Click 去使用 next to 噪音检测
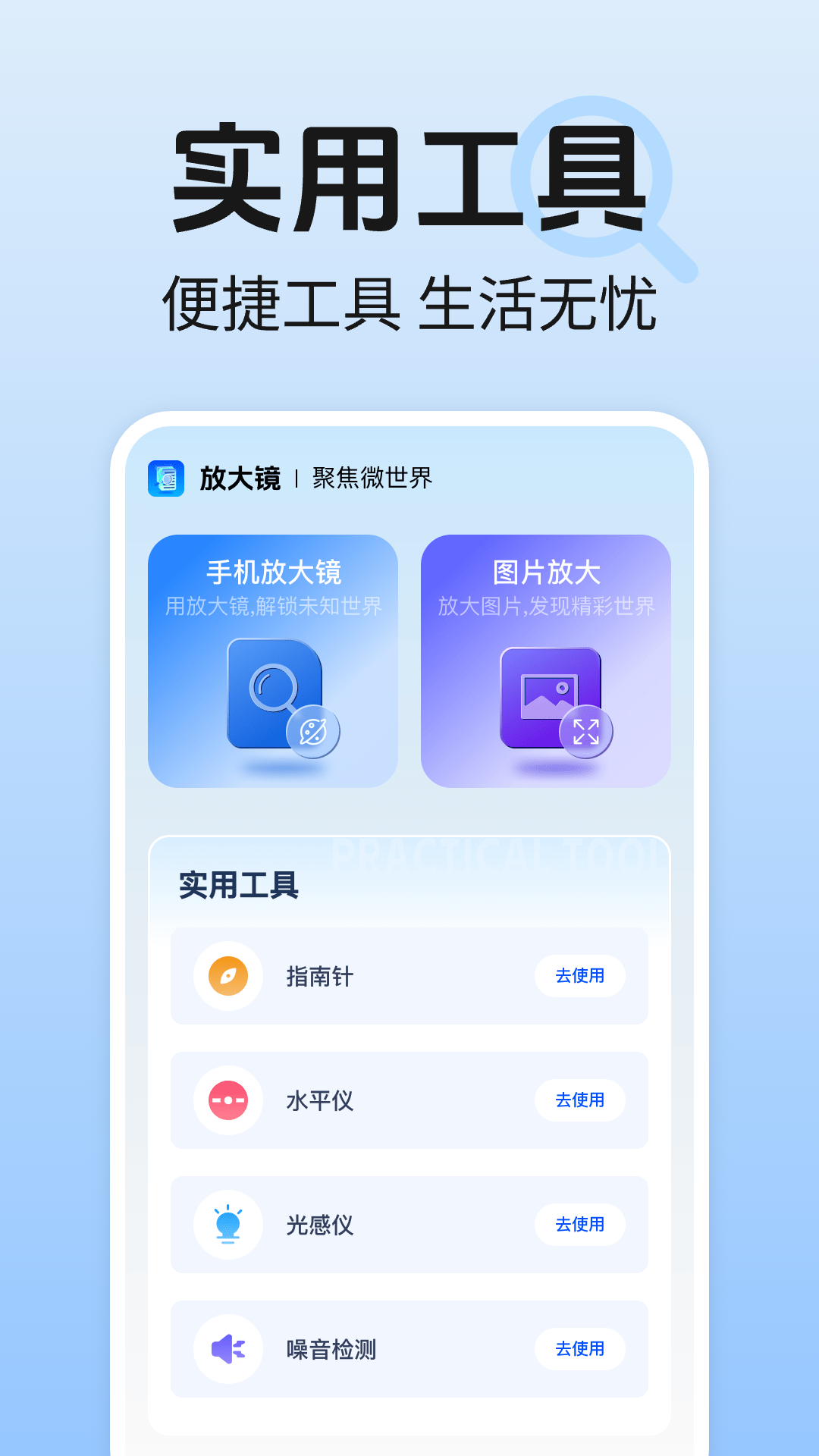Screen dimensions: 819x1456 [x=580, y=1349]
